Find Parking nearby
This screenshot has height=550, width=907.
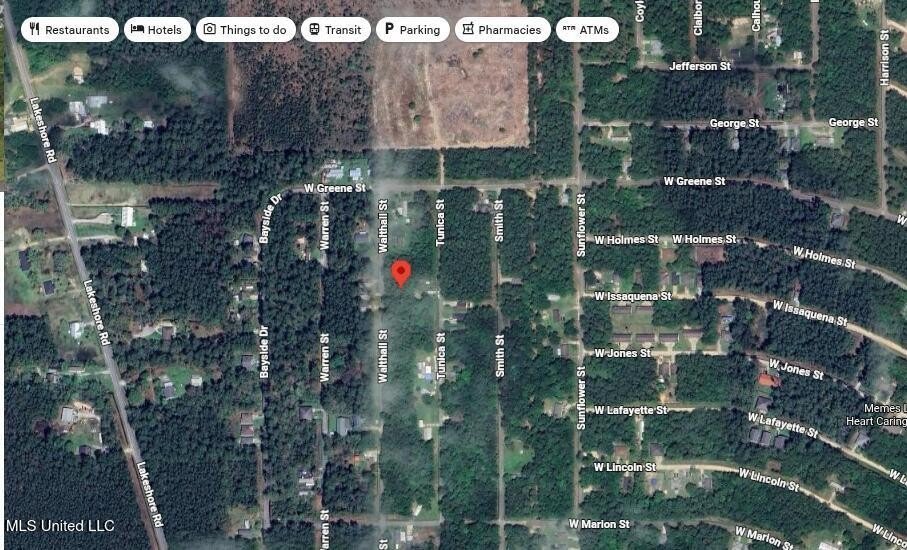tap(413, 30)
